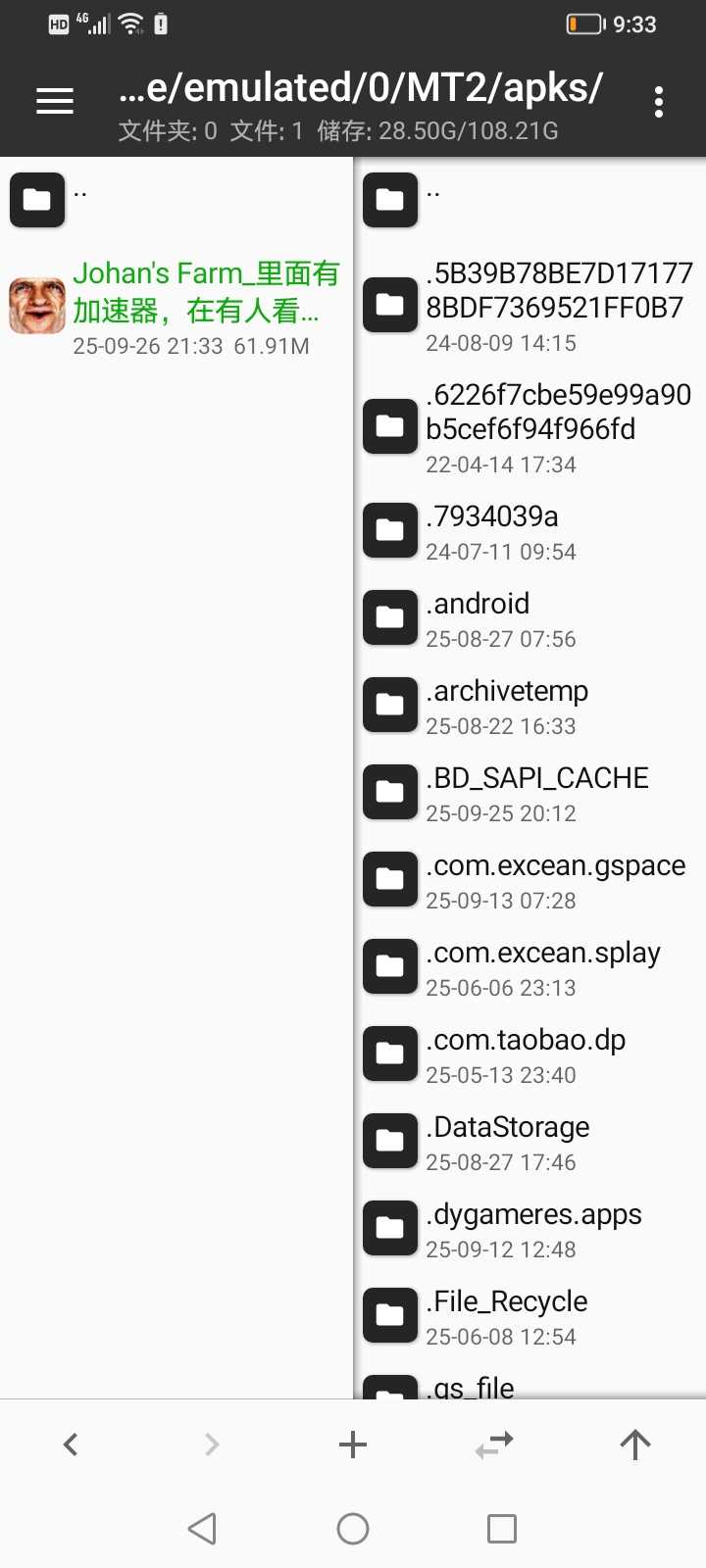Viewport: 706px width, 1568px height.
Task: Go up to parent directory with up arrow
Action: tap(635, 1444)
